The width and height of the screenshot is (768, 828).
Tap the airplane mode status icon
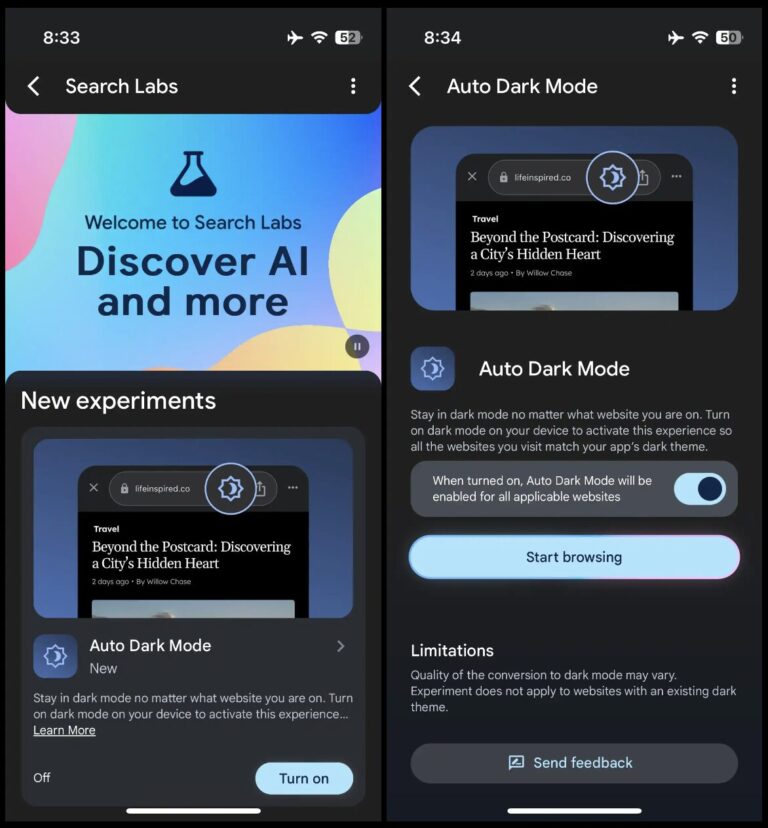[x=295, y=35]
